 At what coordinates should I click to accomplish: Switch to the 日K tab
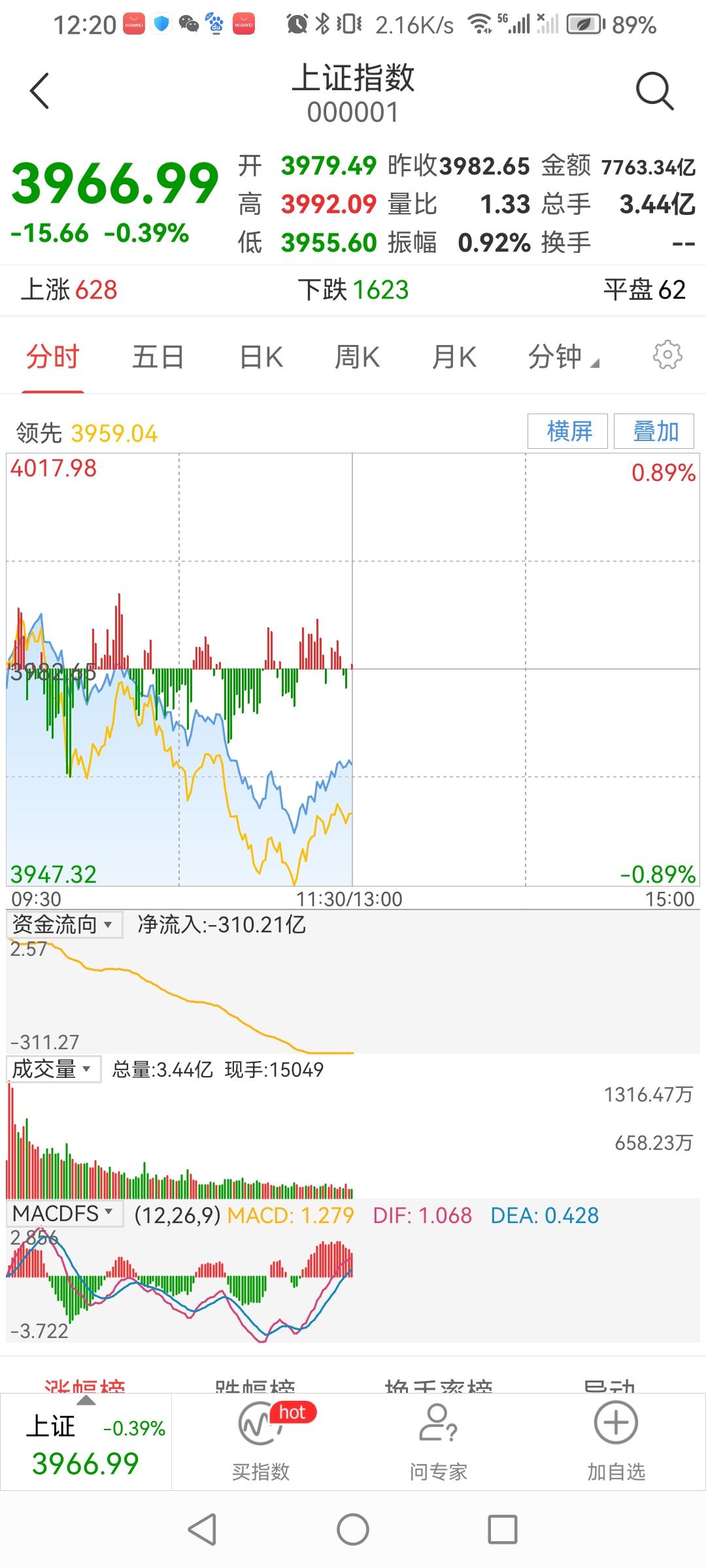(x=261, y=357)
